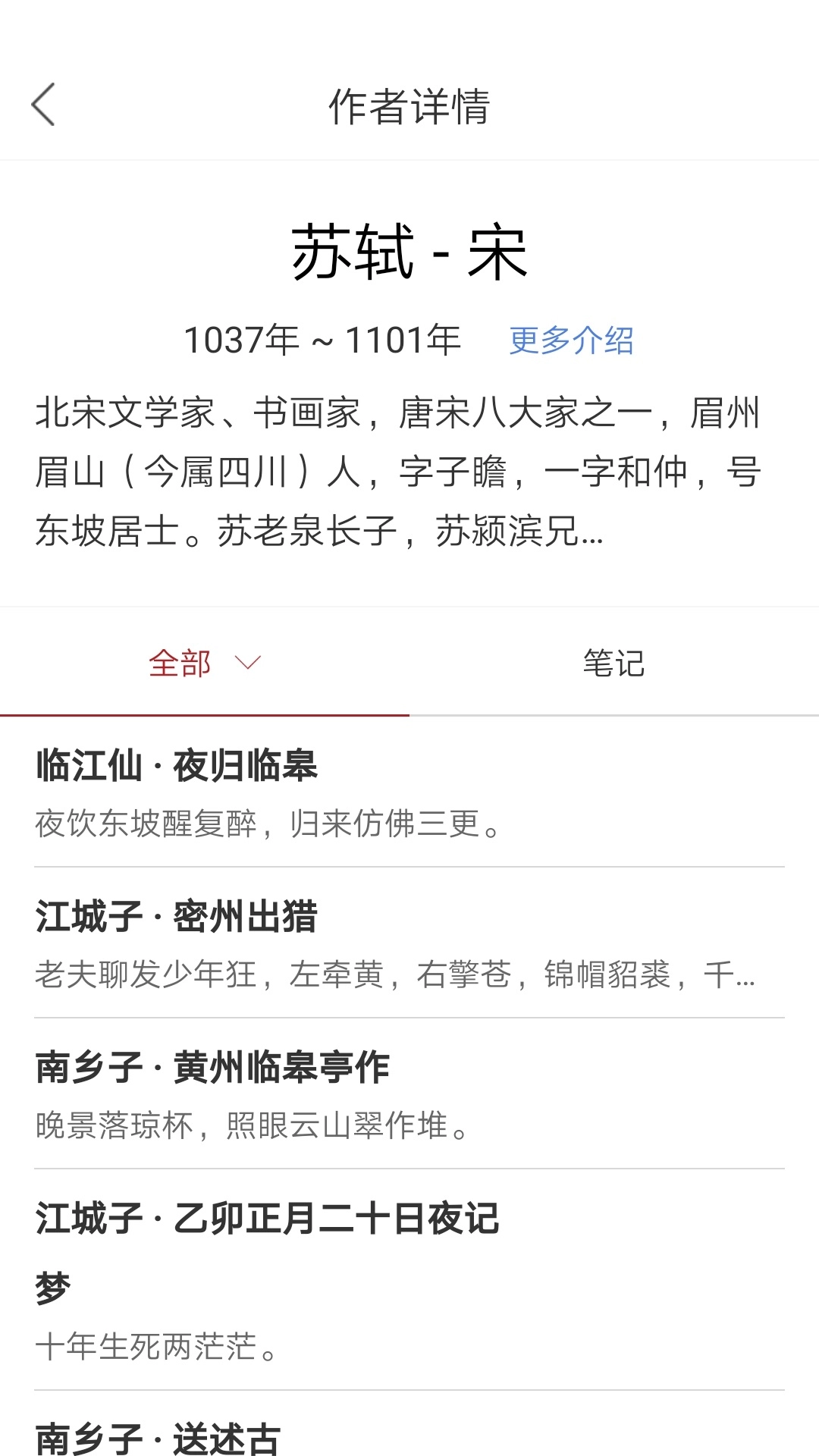The image size is (819, 1456).
Task: Select 南乡子·黄州临皋亭作 from the list
Action: [212, 1069]
